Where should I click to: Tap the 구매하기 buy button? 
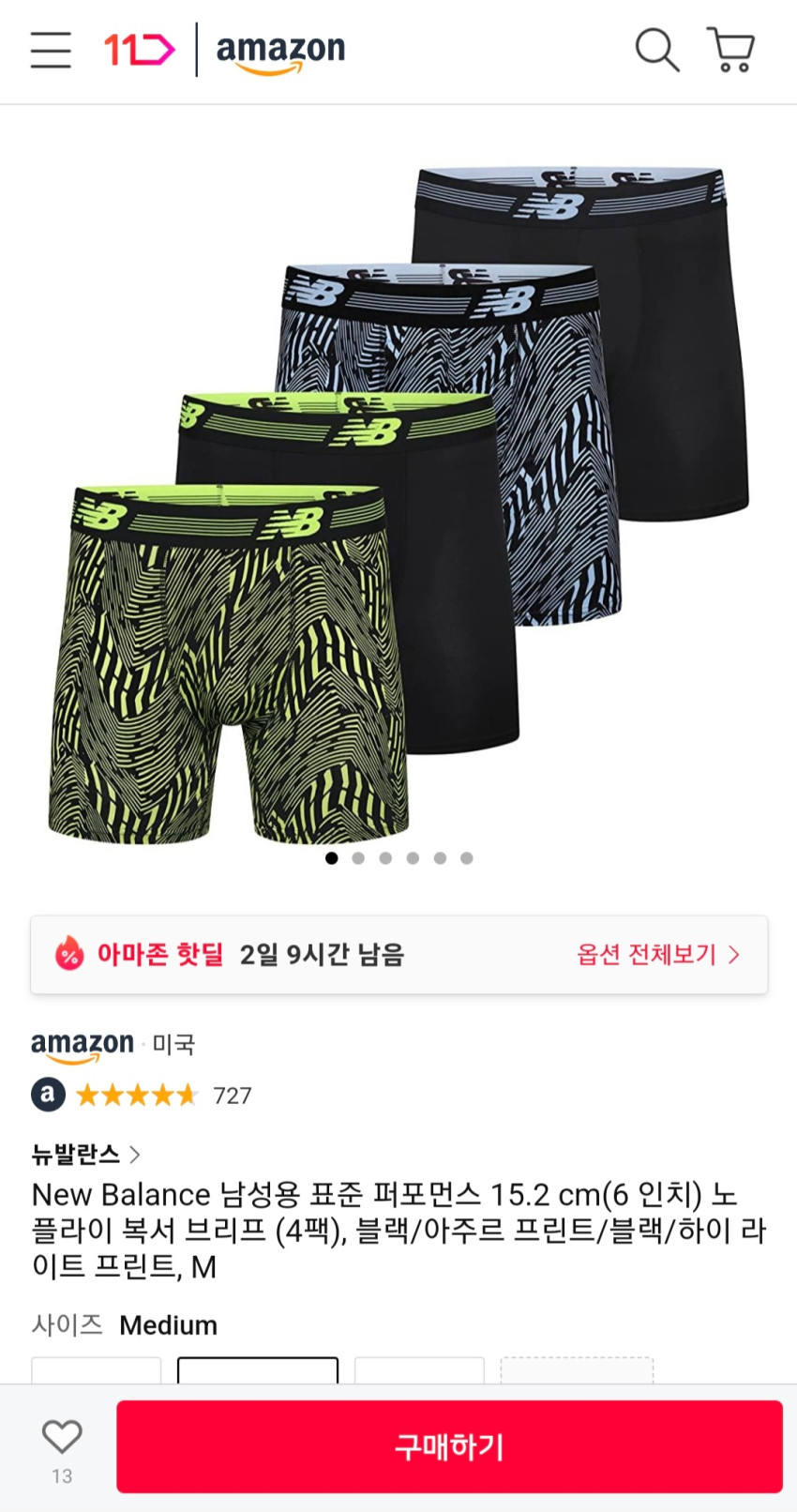click(449, 1446)
